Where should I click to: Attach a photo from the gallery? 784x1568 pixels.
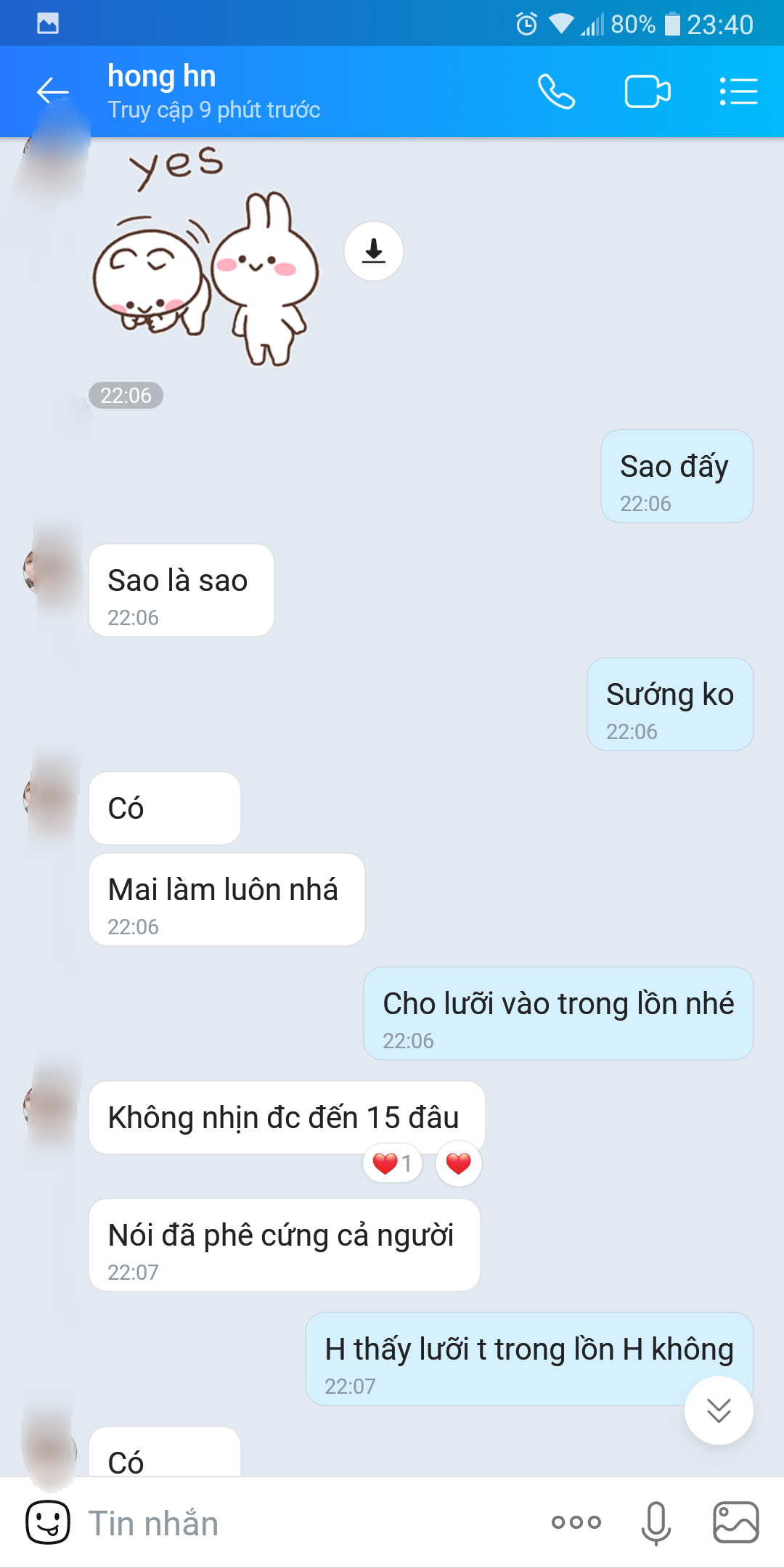pyautogui.click(x=735, y=1522)
